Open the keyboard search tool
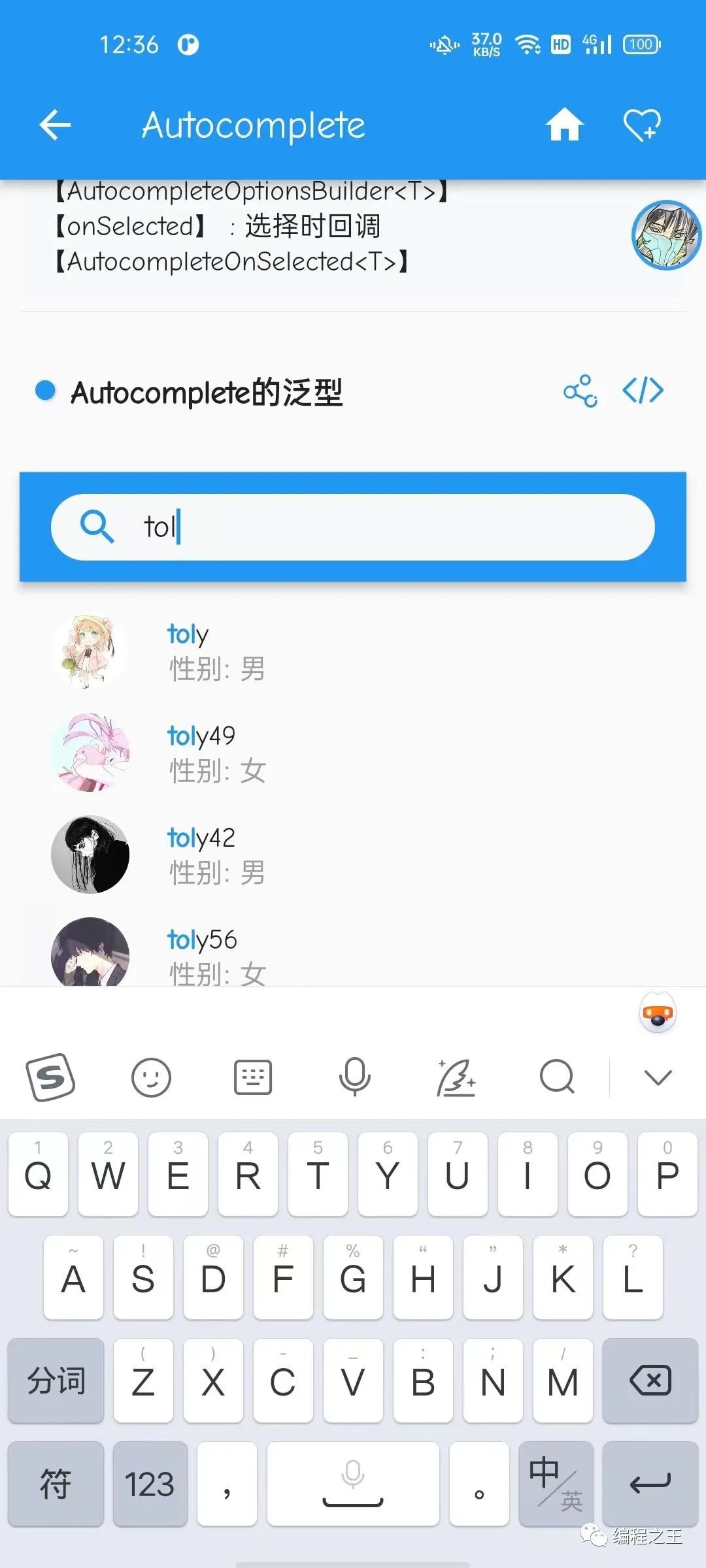The image size is (706, 1568). coord(557,1077)
